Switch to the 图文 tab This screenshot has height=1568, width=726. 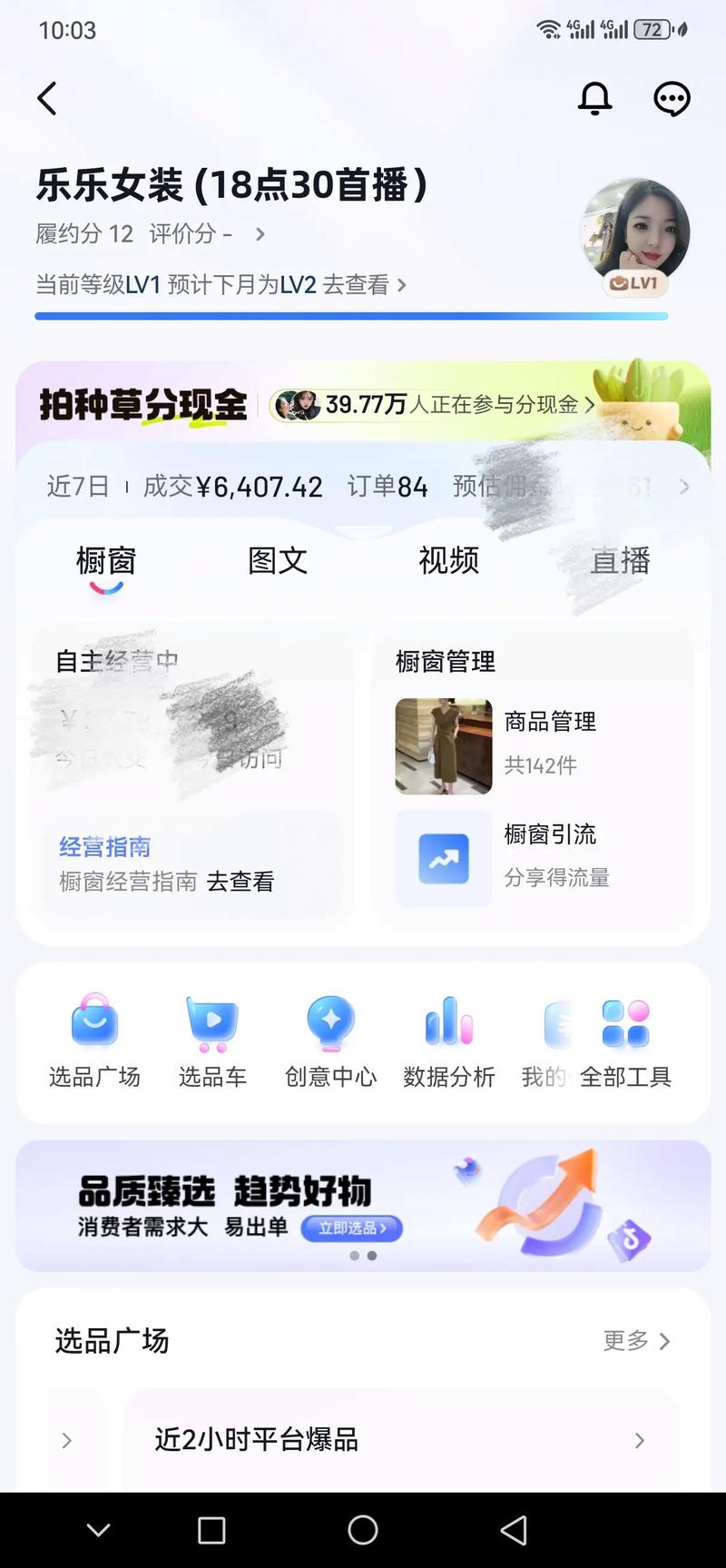(278, 561)
